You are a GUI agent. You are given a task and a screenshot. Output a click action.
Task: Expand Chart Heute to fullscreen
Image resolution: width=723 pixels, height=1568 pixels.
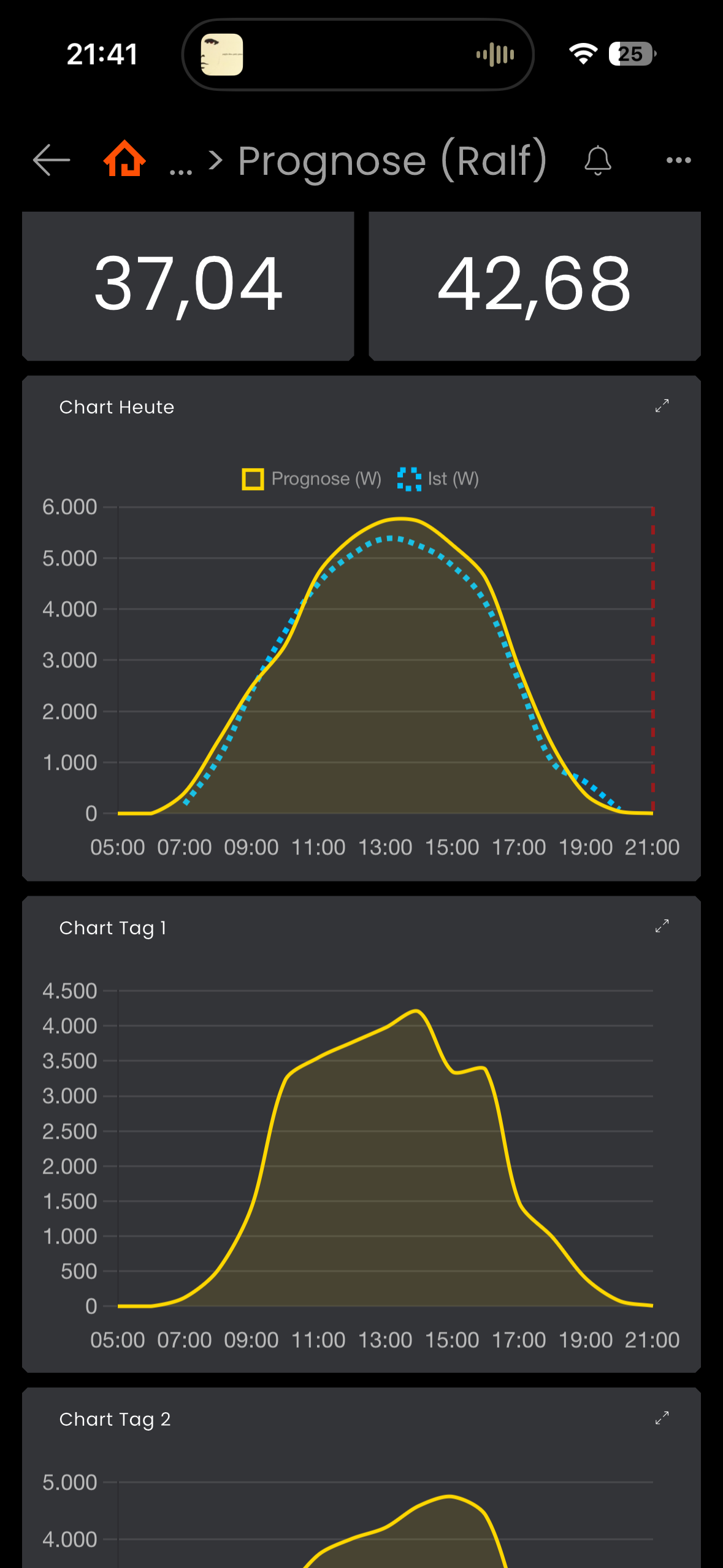[662, 406]
